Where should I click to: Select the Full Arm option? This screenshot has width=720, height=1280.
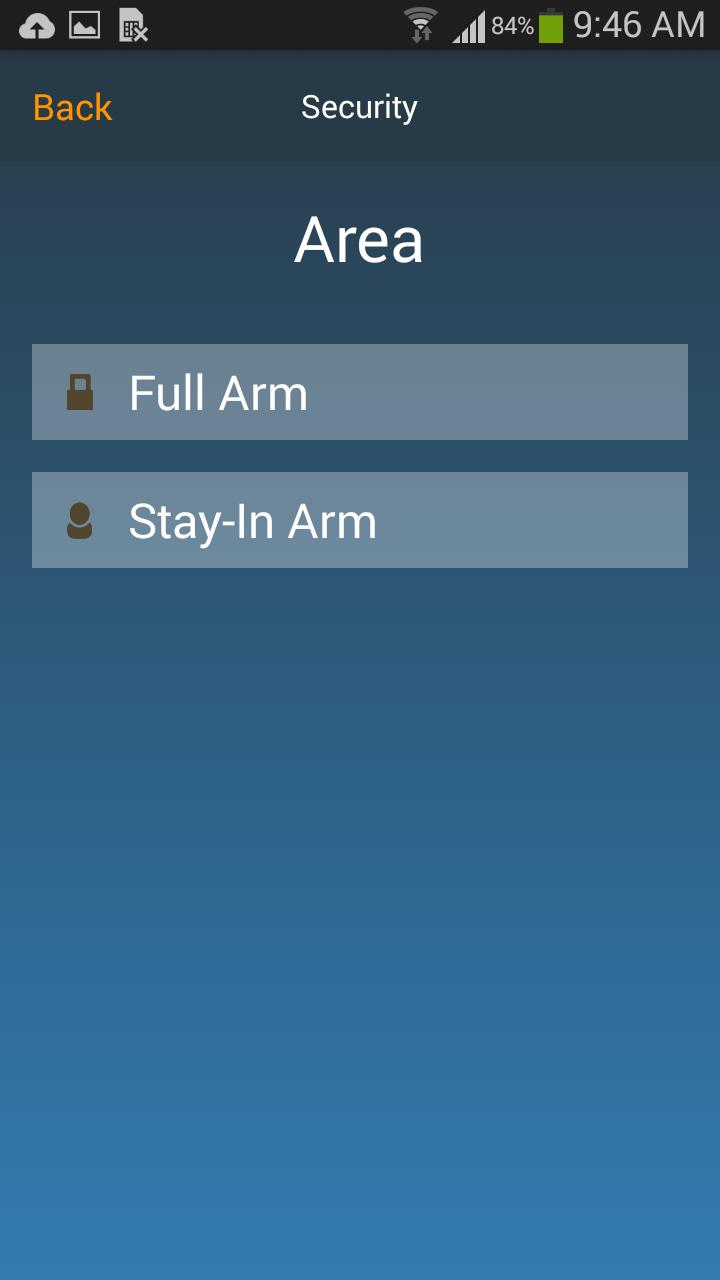point(359,392)
